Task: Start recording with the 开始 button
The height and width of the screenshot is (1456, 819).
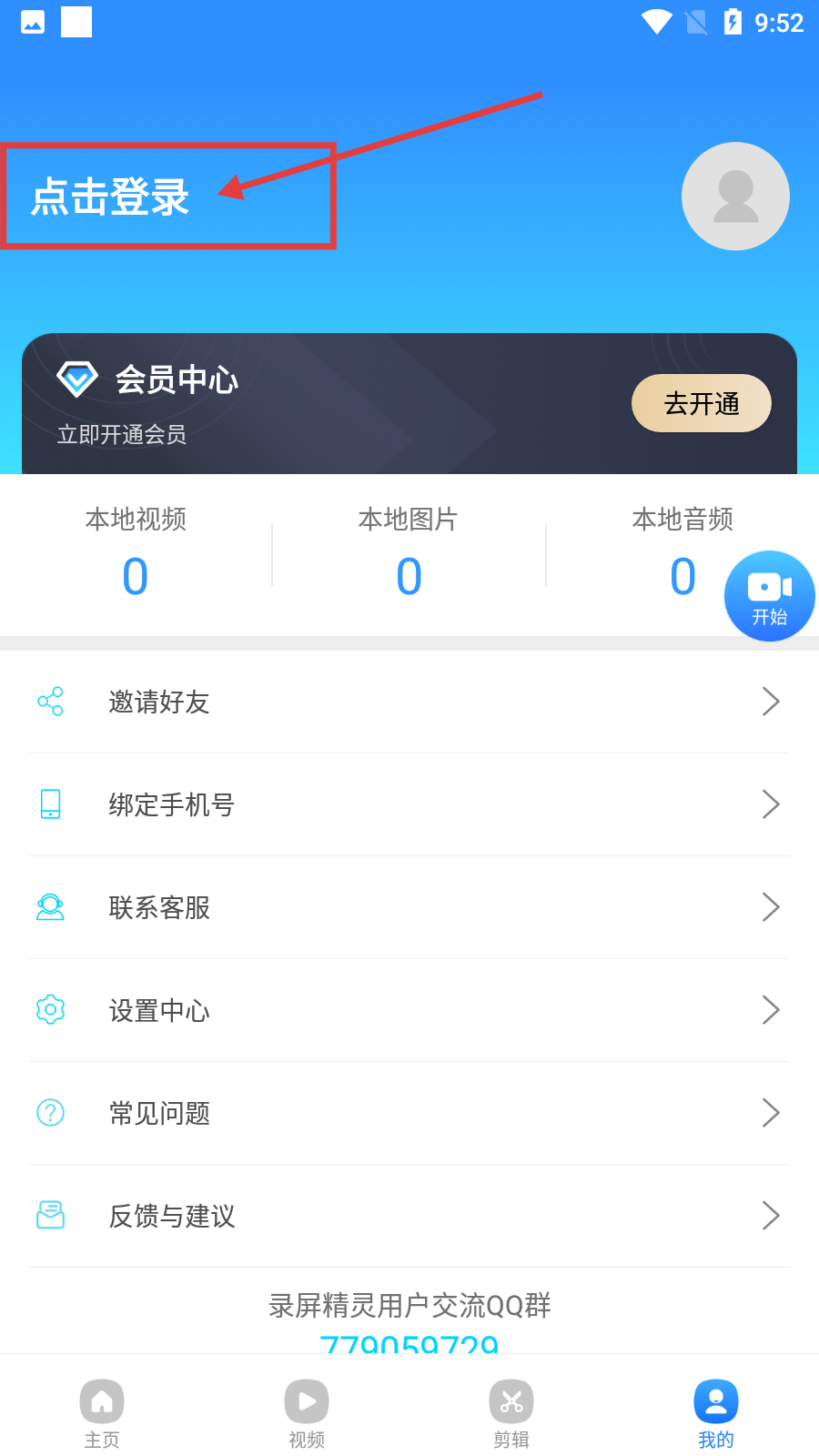Action: (769, 596)
